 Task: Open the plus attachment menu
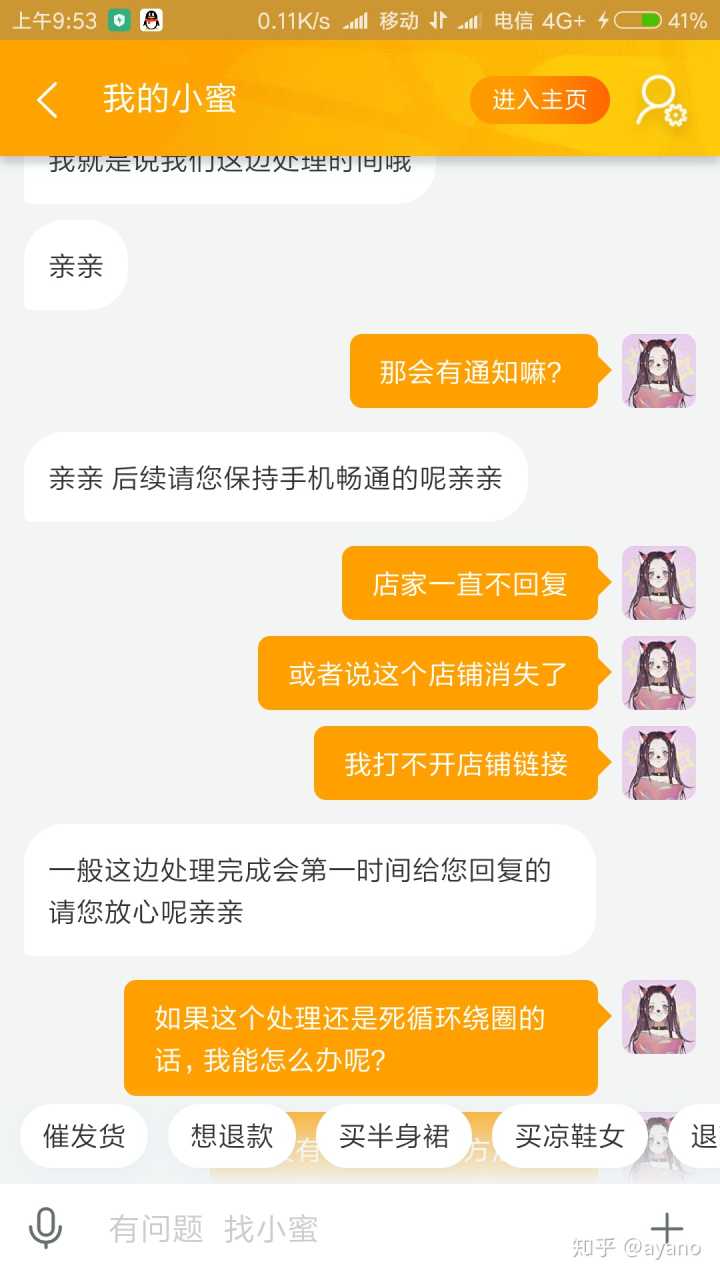666,1228
